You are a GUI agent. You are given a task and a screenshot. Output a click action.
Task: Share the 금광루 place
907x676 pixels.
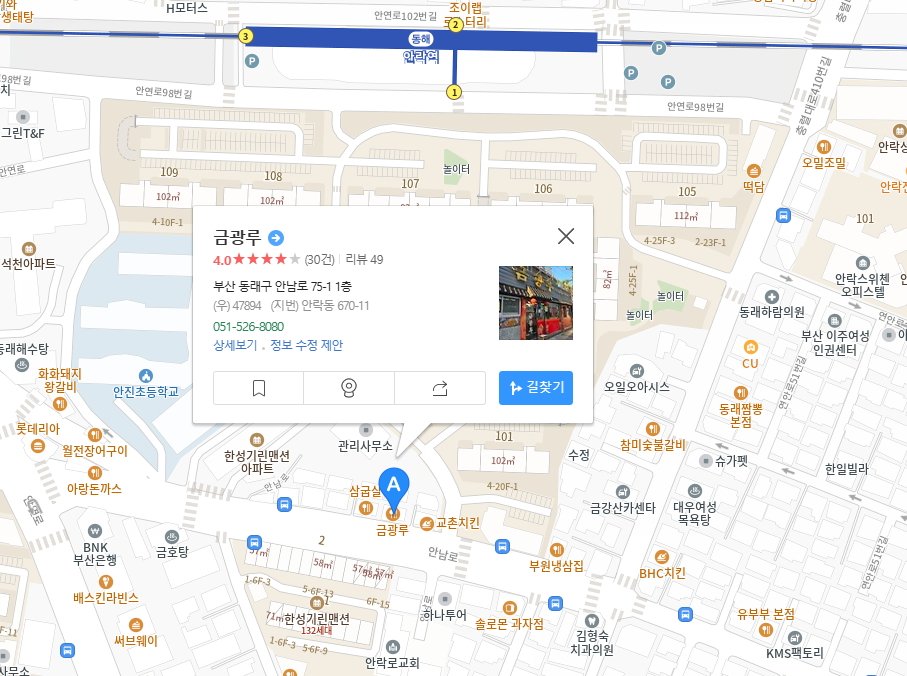(x=440, y=388)
